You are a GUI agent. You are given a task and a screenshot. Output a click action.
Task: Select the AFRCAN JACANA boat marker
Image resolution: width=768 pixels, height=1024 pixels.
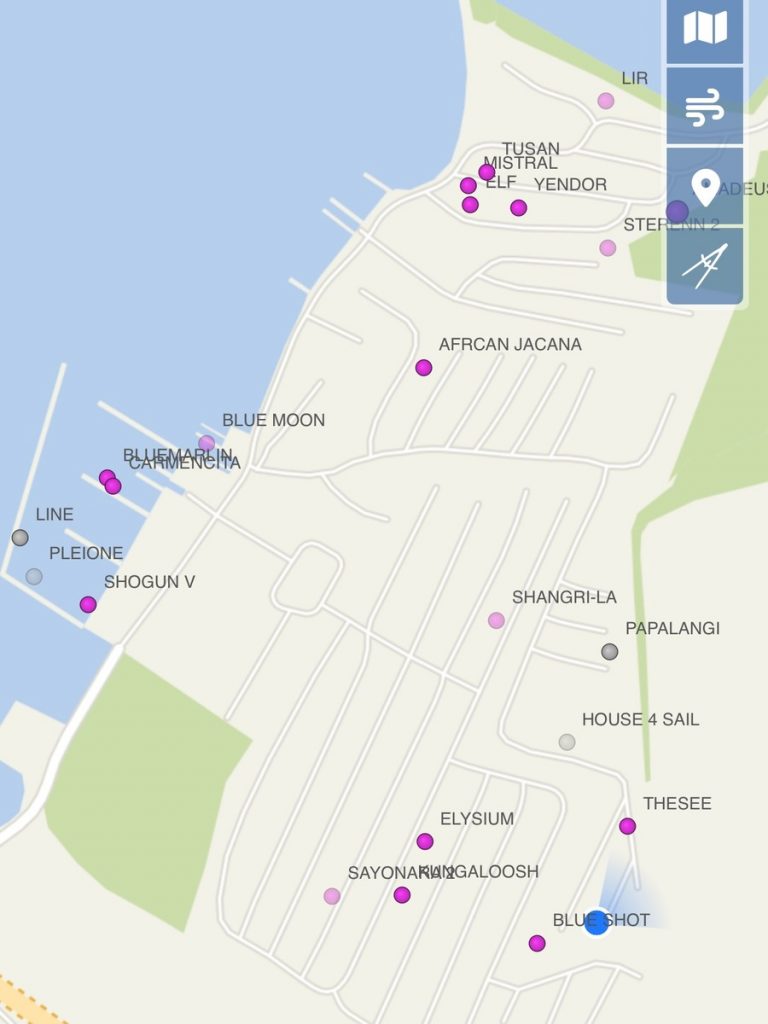point(424,368)
